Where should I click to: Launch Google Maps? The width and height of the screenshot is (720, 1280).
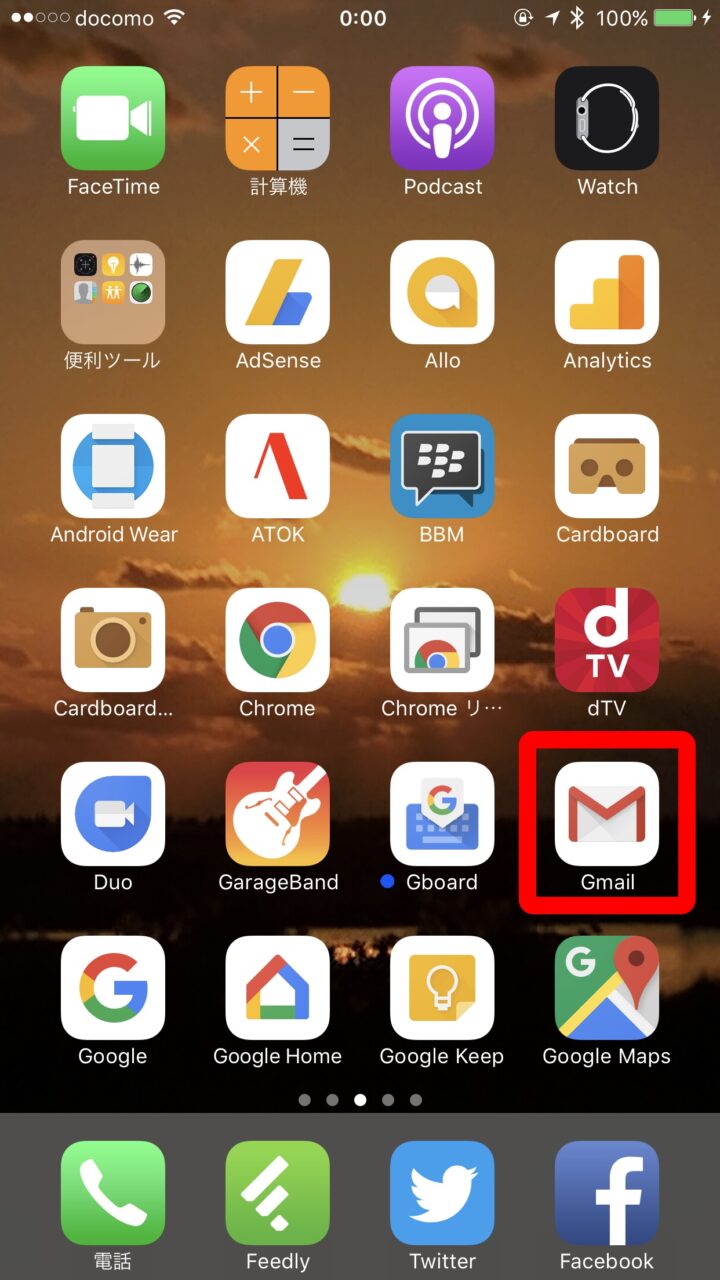[607, 988]
